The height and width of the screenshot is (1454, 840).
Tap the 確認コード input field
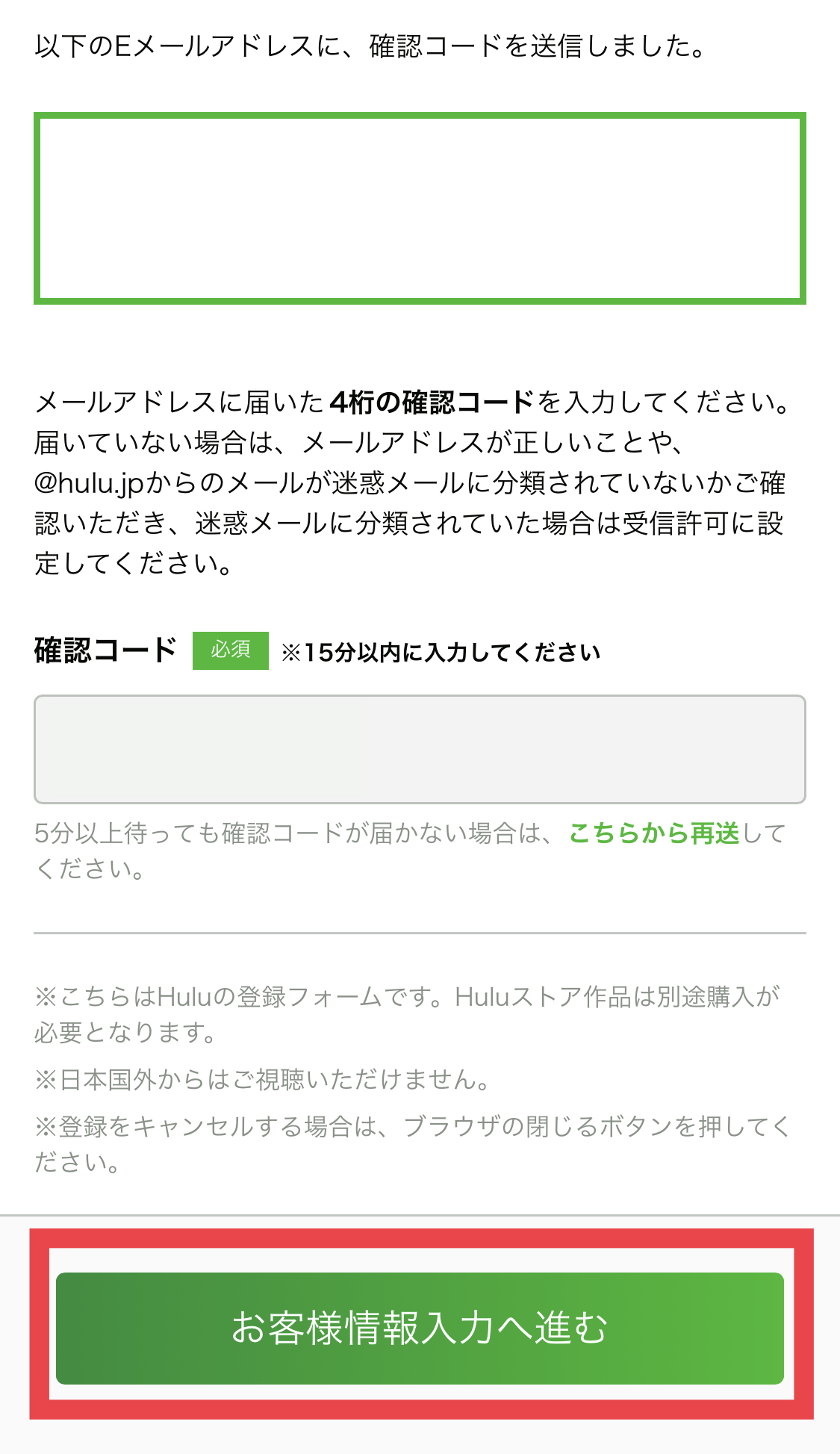(x=419, y=749)
